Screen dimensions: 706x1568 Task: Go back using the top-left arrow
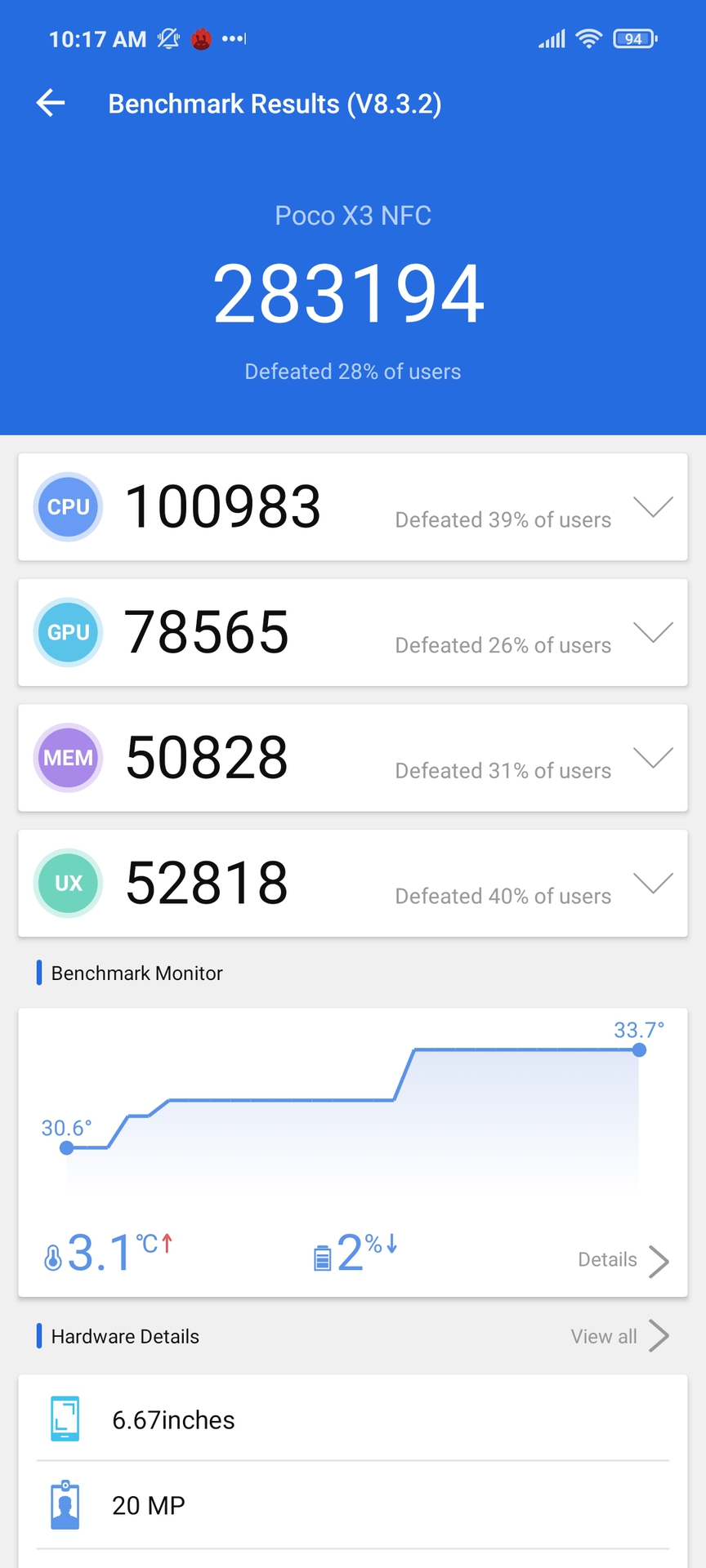pos(51,103)
